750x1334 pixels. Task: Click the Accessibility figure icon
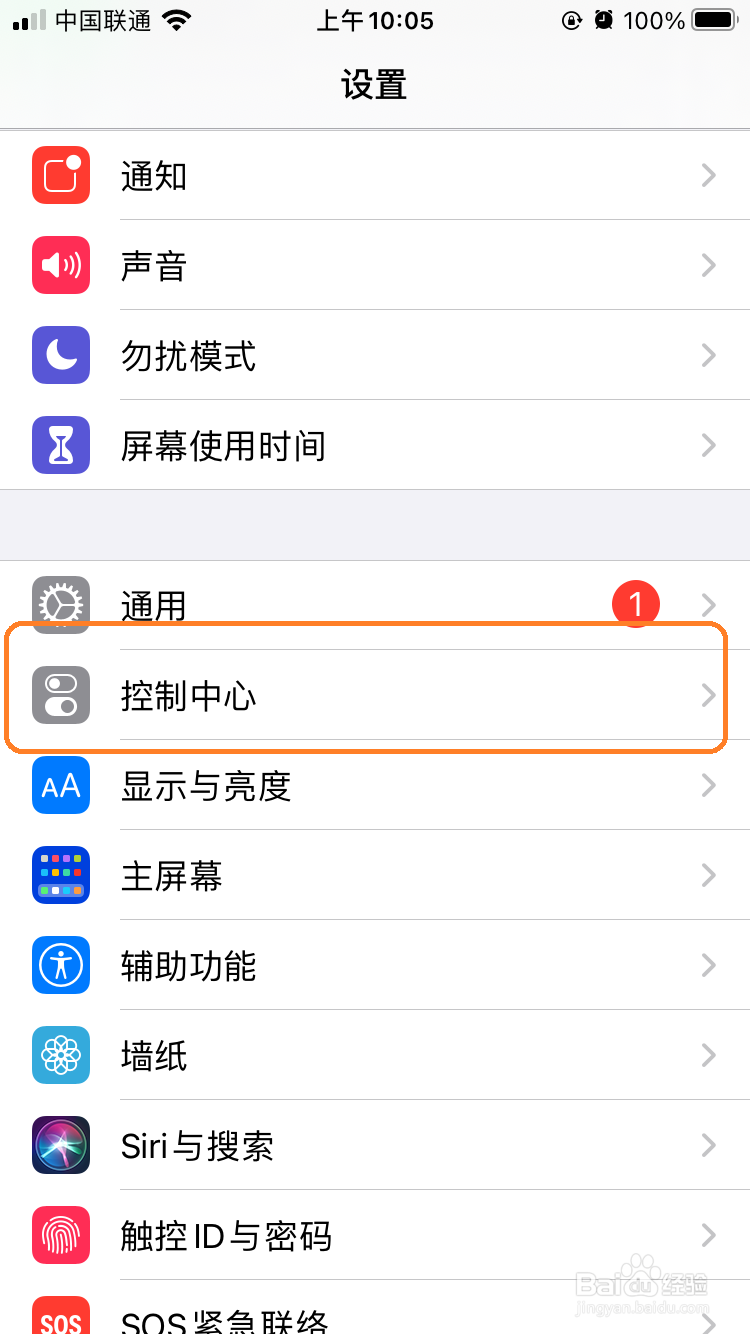tap(61, 965)
